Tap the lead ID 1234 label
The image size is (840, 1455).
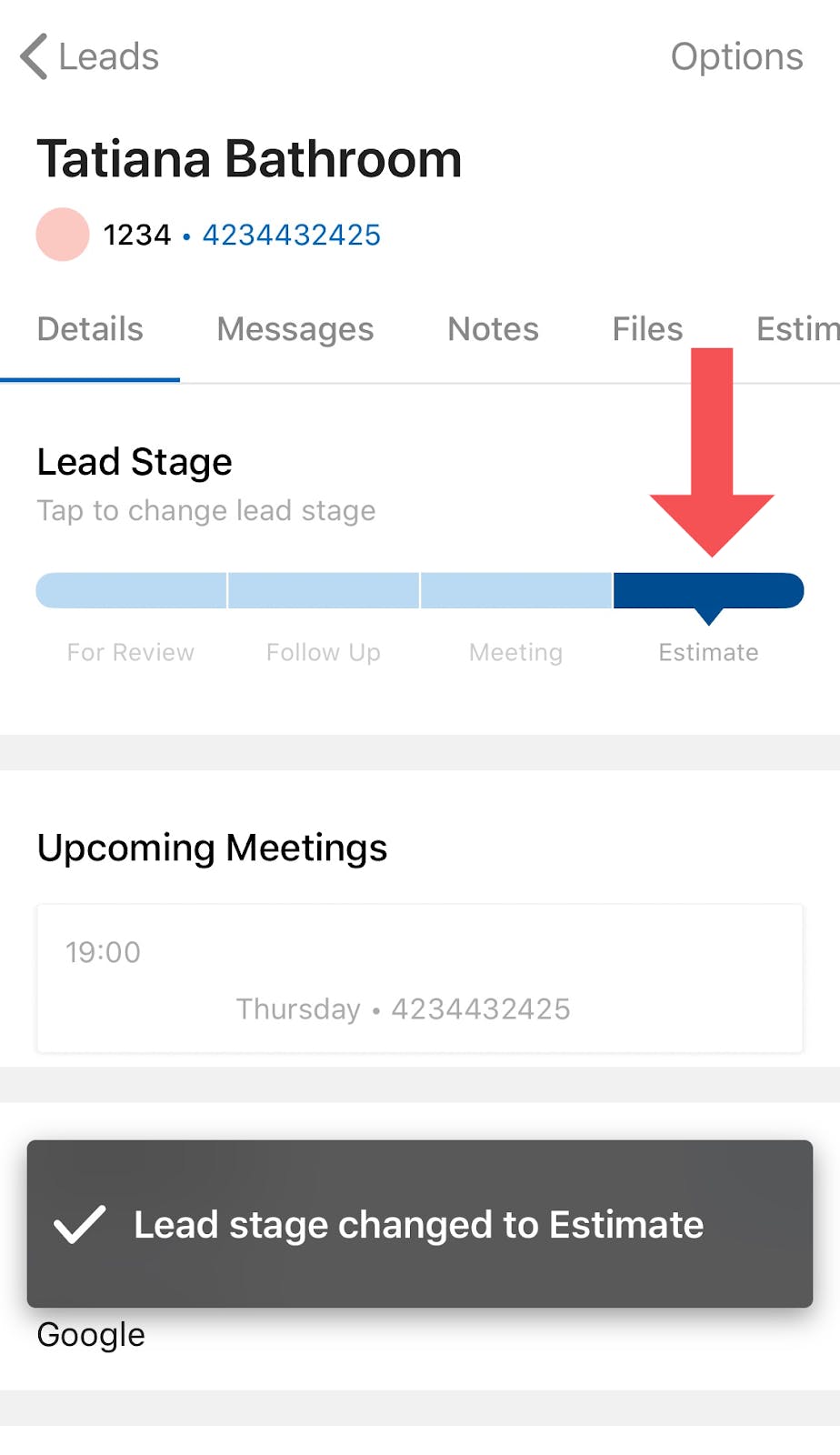[136, 235]
